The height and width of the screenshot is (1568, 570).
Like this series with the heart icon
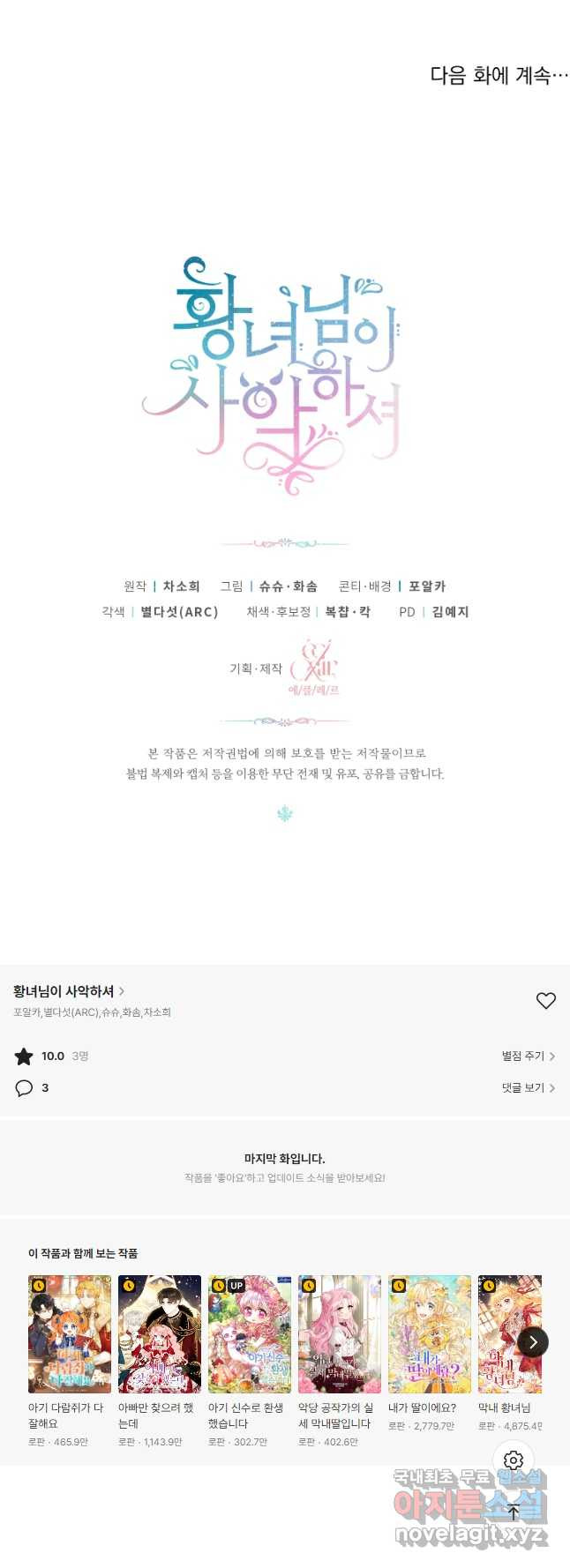pos(546,1000)
